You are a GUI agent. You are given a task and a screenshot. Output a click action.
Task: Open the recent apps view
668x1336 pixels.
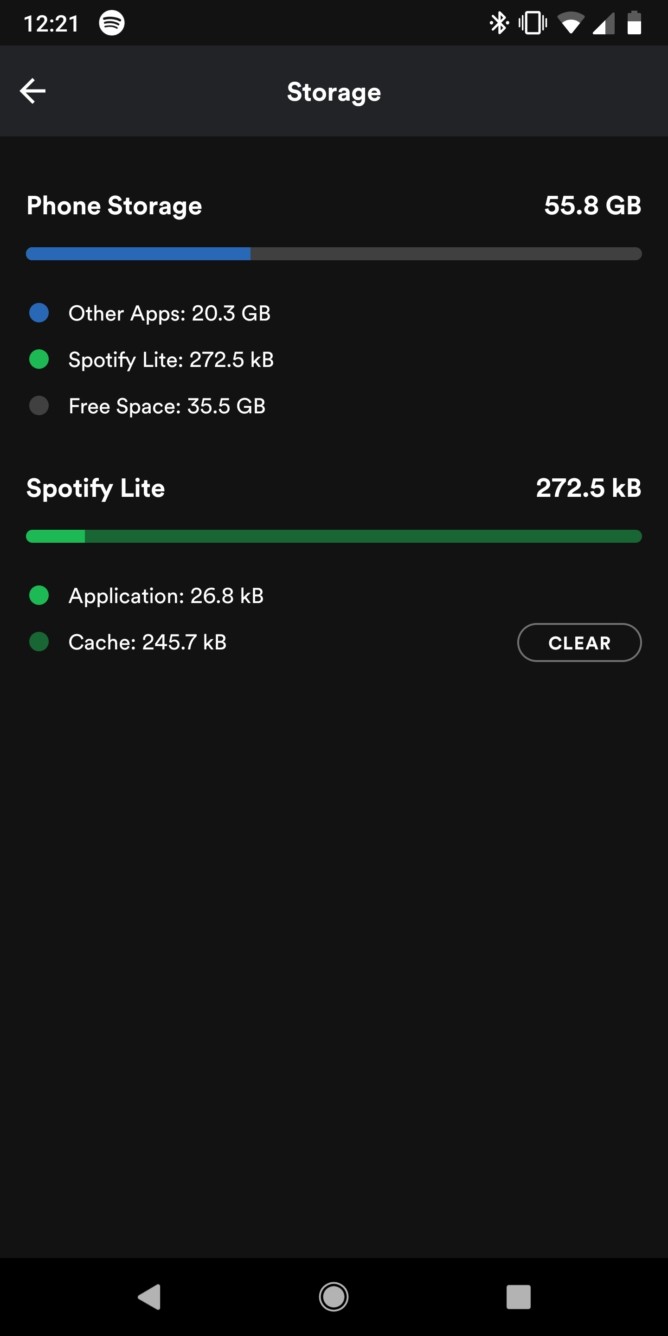518,1297
